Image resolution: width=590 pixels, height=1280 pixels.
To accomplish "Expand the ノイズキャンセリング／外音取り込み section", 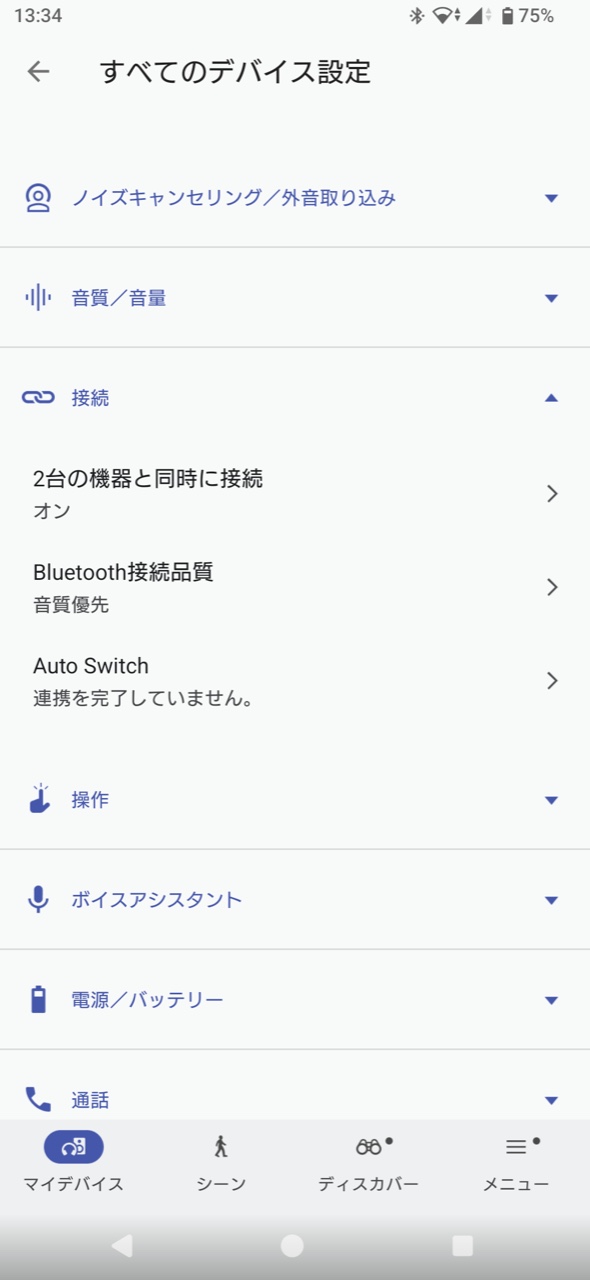I will [x=295, y=198].
